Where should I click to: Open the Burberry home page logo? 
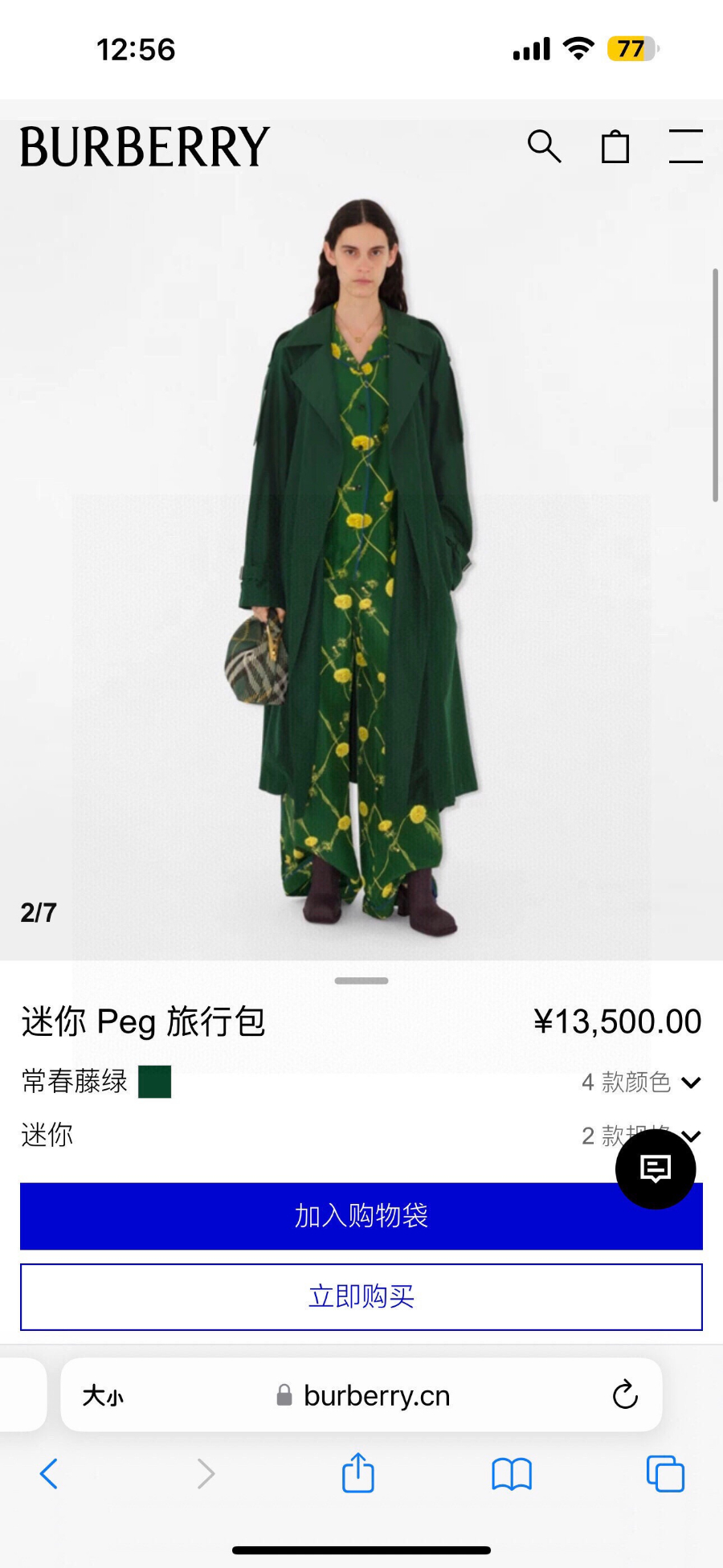(x=145, y=146)
